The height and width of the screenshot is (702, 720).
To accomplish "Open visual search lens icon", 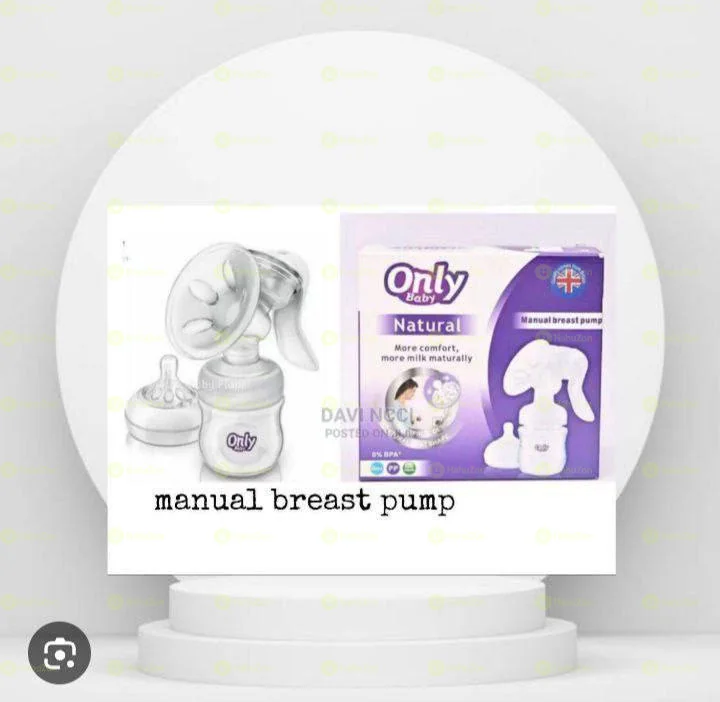I will (x=60, y=653).
